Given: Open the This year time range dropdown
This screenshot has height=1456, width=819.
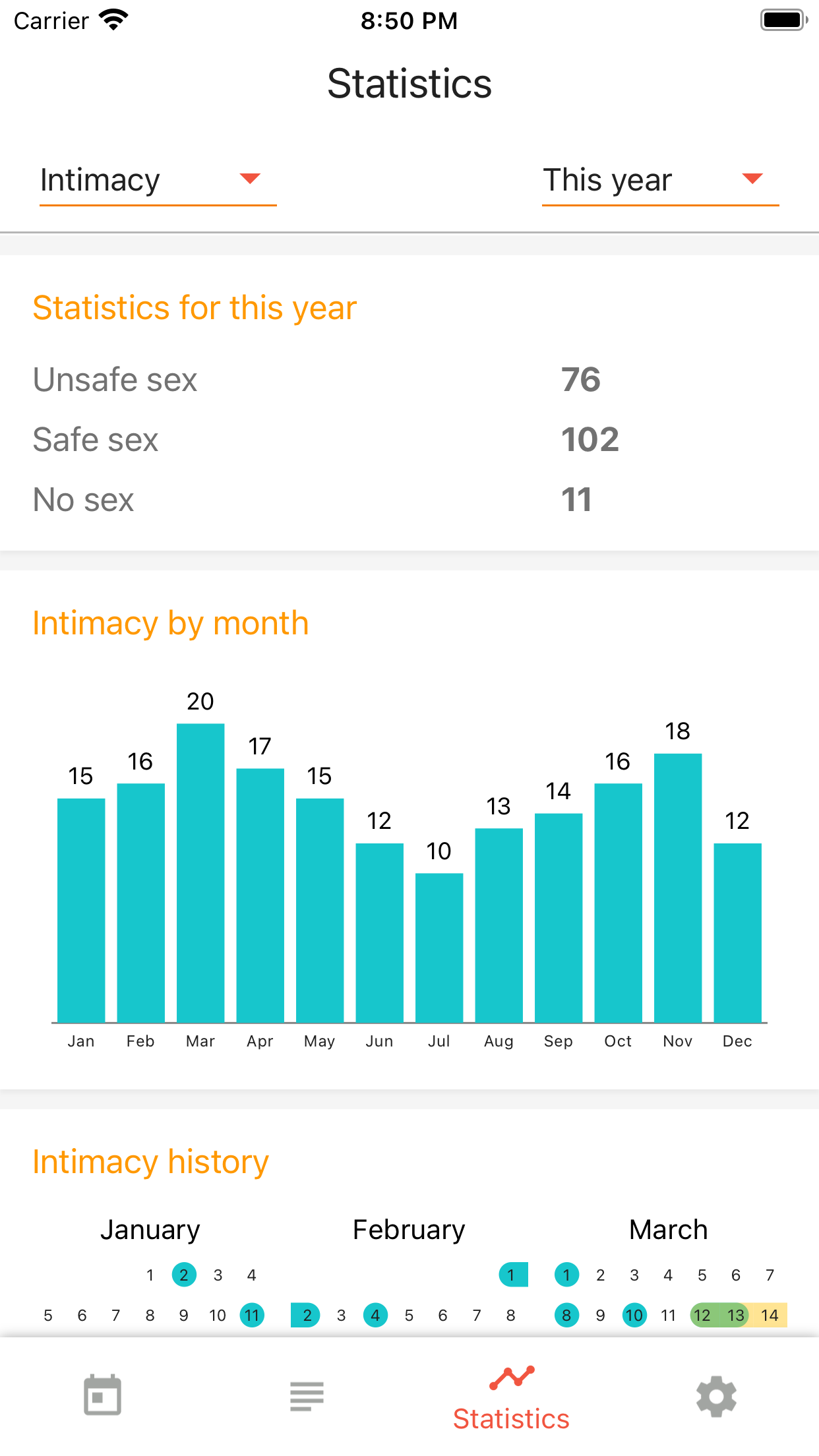Looking at the screenshot, I should point(659,180).
